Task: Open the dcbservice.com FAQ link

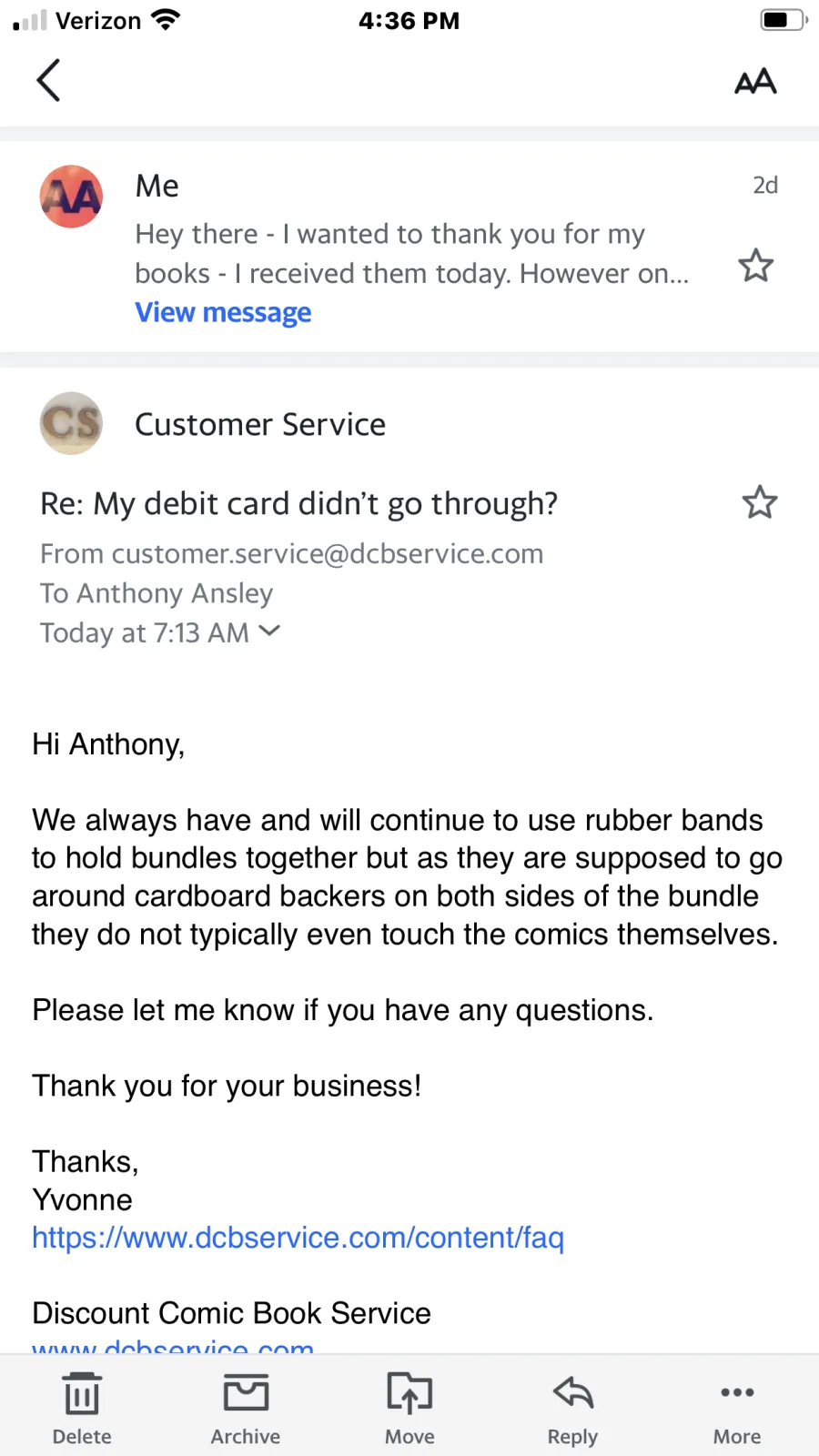Action: 298,1238
